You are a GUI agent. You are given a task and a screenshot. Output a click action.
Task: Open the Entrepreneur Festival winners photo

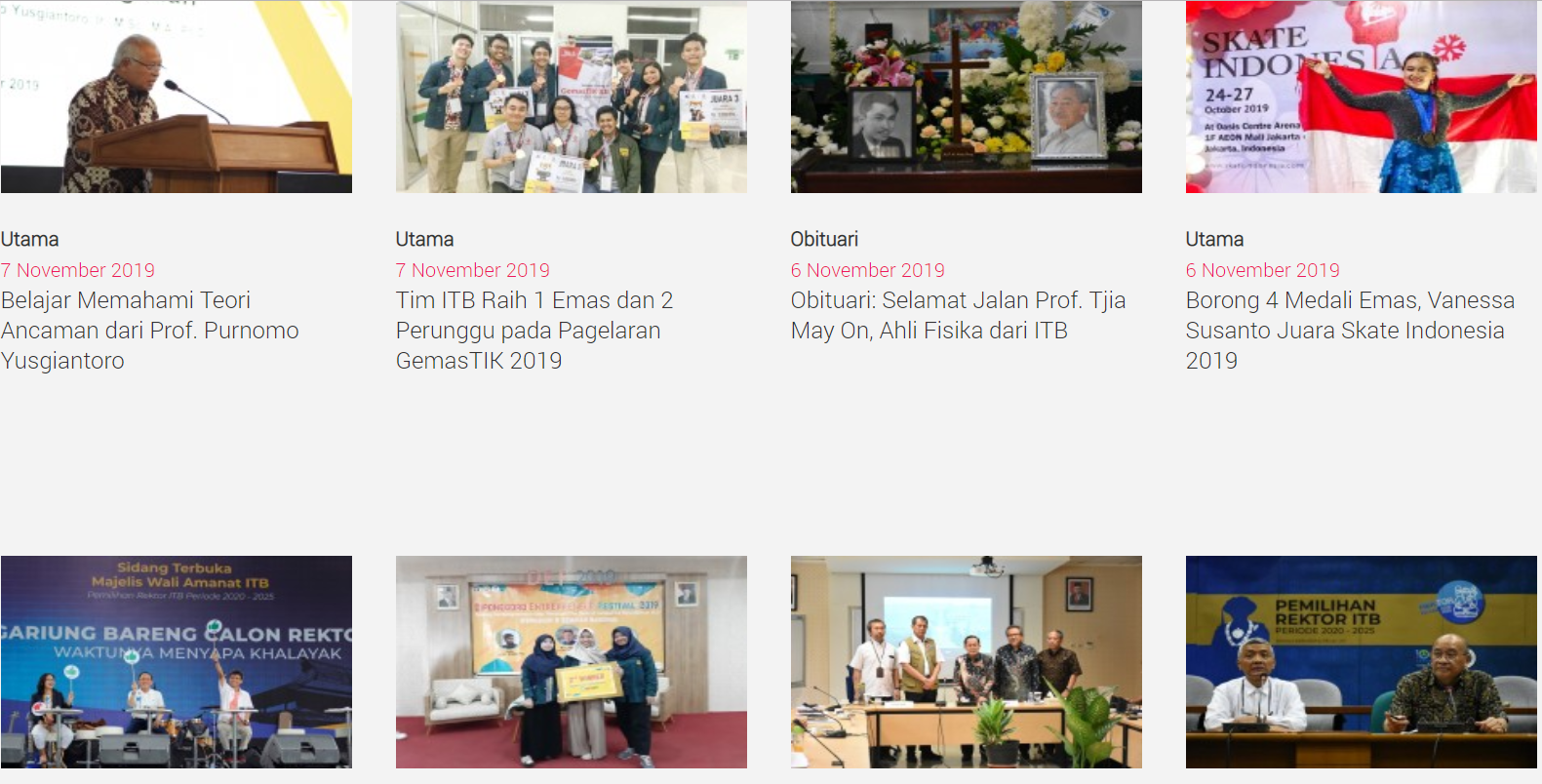[572, 662]
